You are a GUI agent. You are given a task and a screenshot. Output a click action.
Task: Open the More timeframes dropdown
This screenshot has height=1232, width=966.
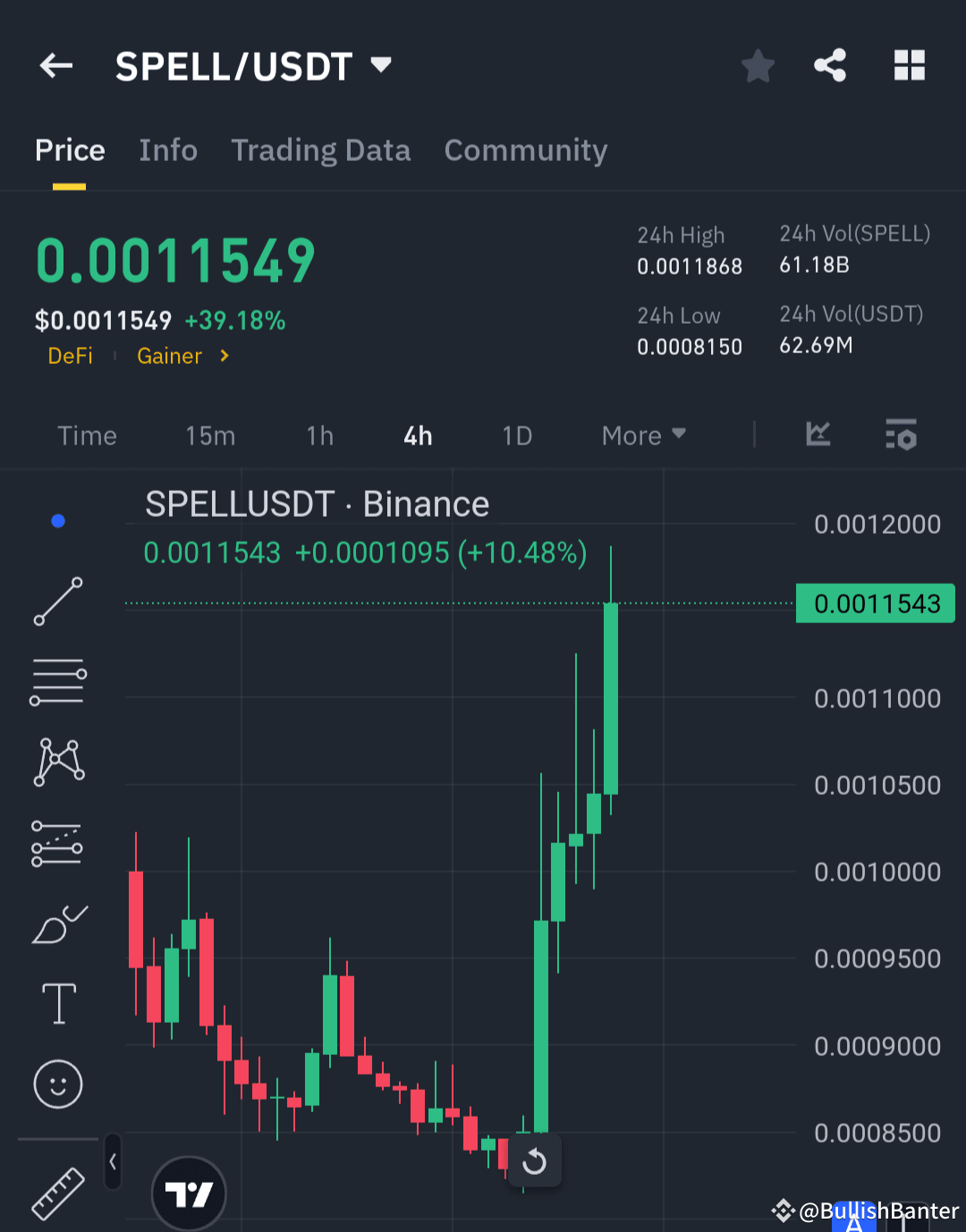pyautogui.click(x=642, y=435)
